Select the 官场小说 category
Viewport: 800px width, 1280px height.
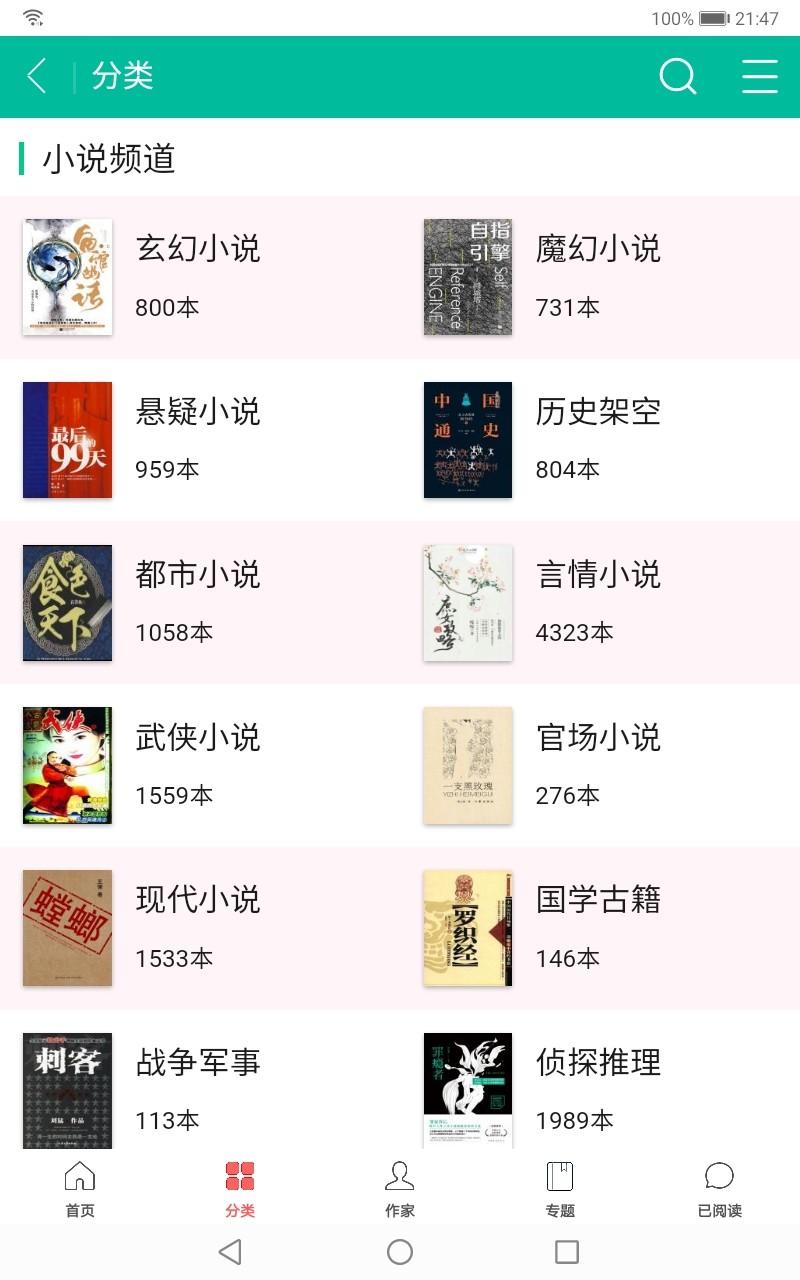[x=600, y=765]
